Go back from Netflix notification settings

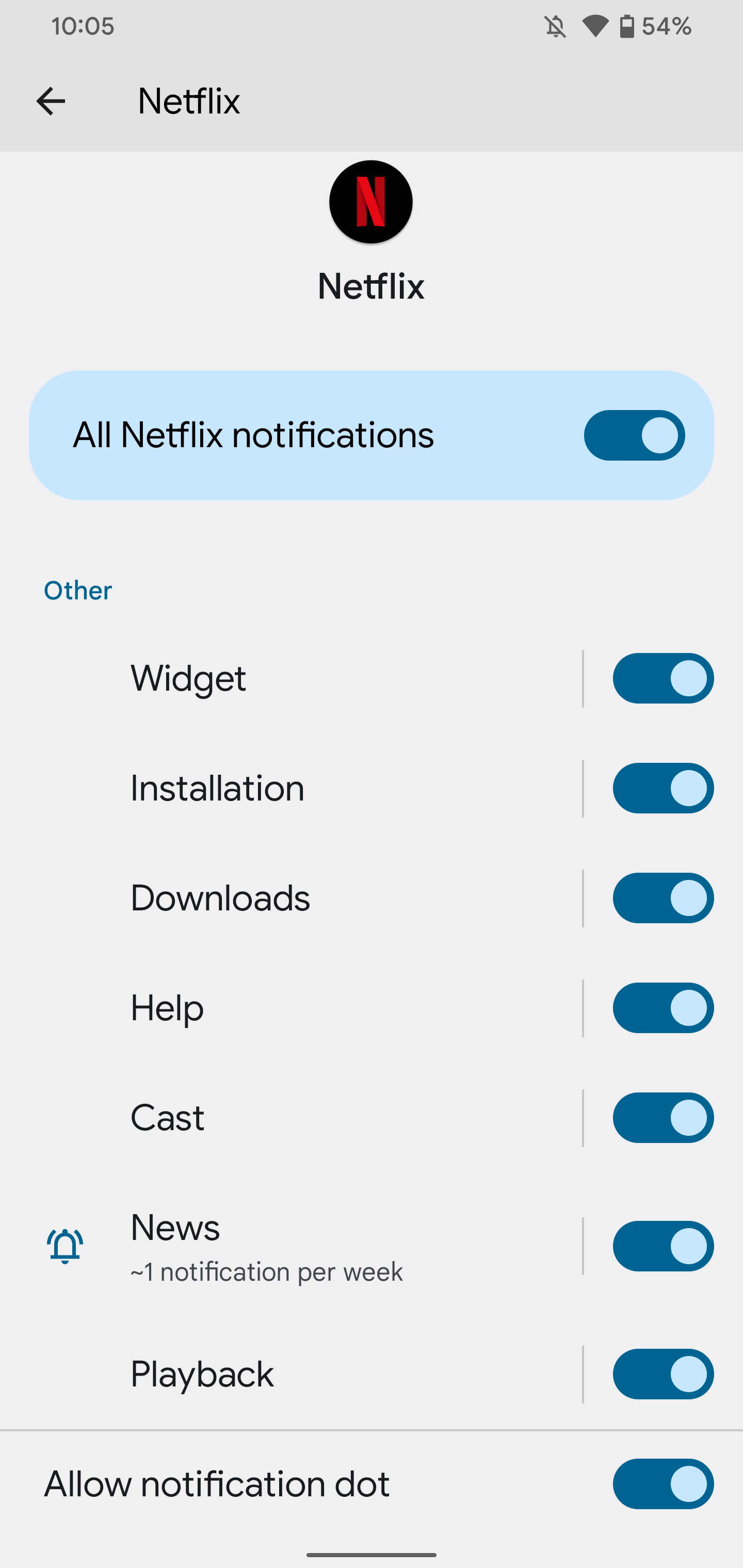(x=51, y=101)
